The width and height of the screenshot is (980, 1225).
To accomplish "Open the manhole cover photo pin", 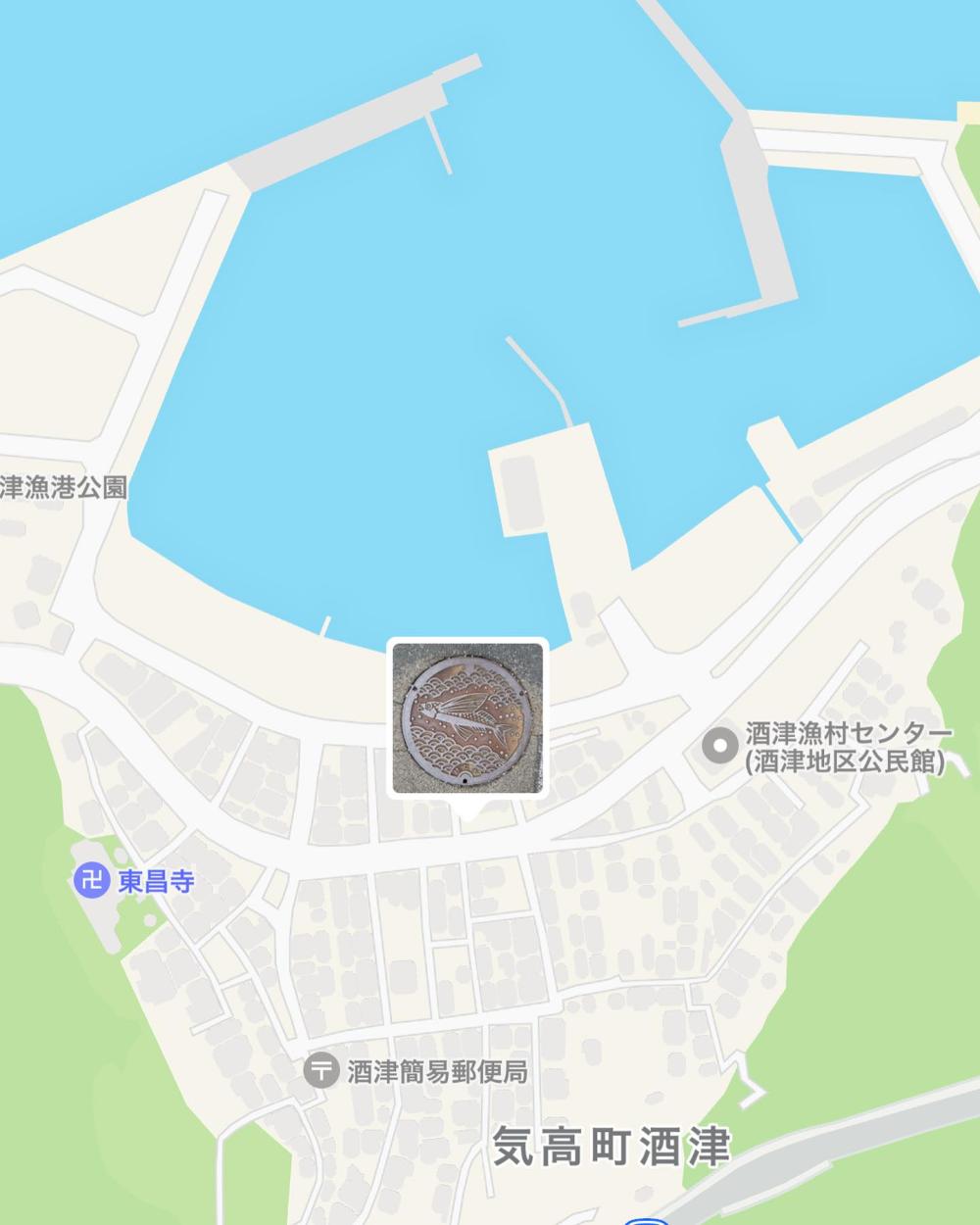I will click(467, 716).
